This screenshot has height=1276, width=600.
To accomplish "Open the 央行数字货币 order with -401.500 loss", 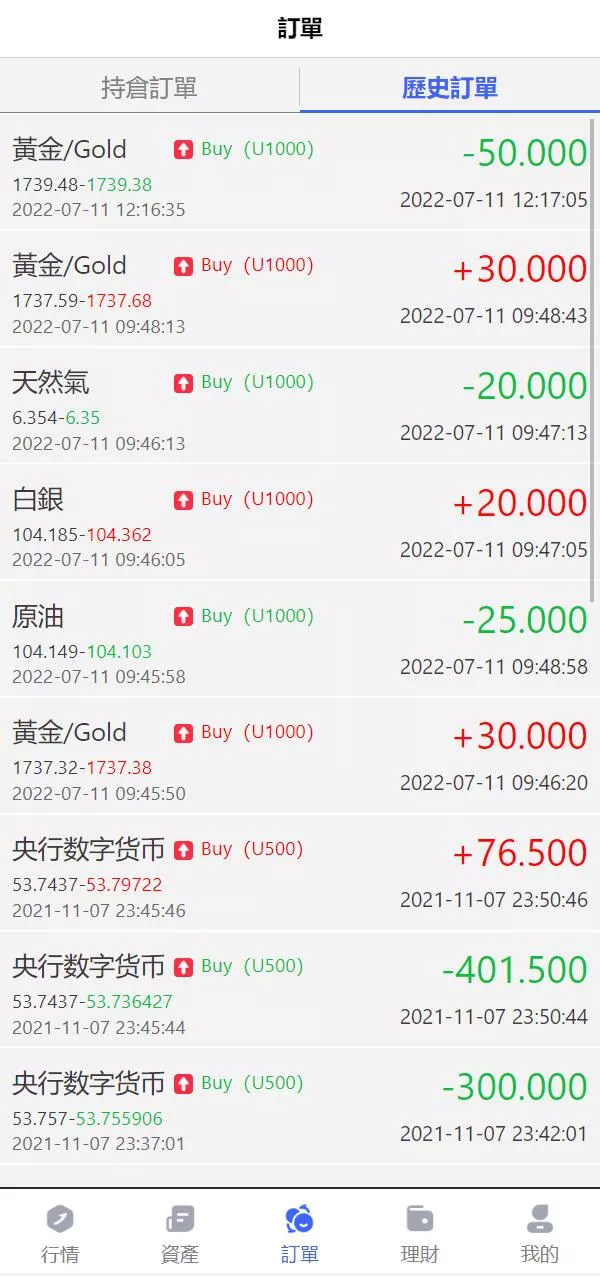I will pos(300,990).
